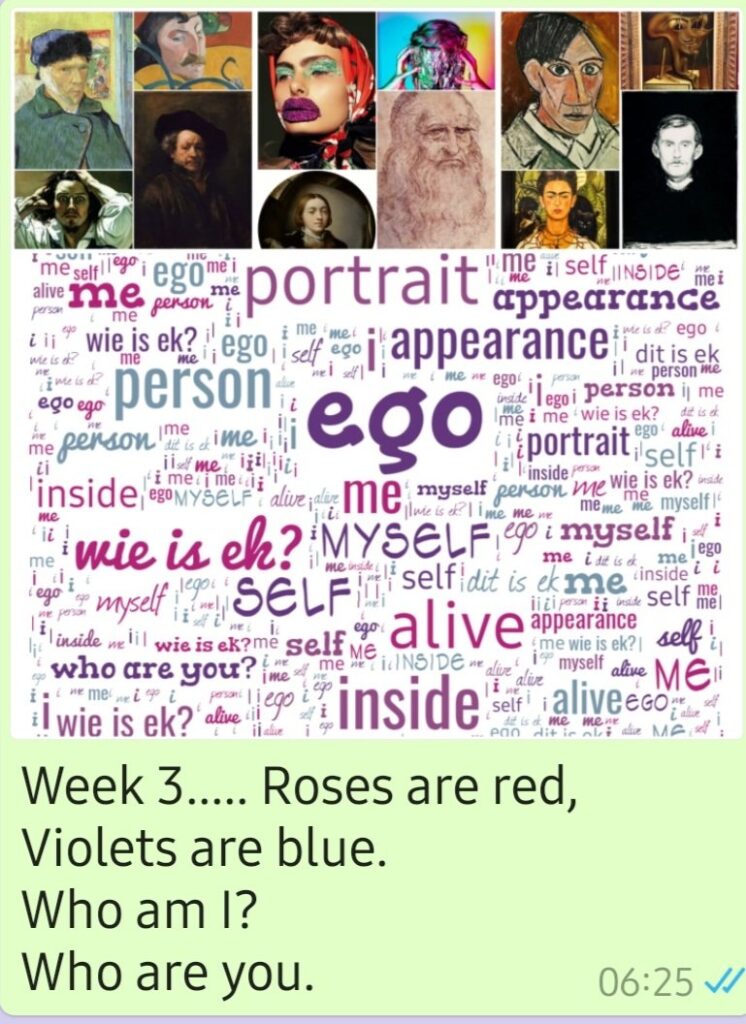Open the word-cloud image in the message
This screenshot has height=1024, width=746.
(x=378, y=492)
